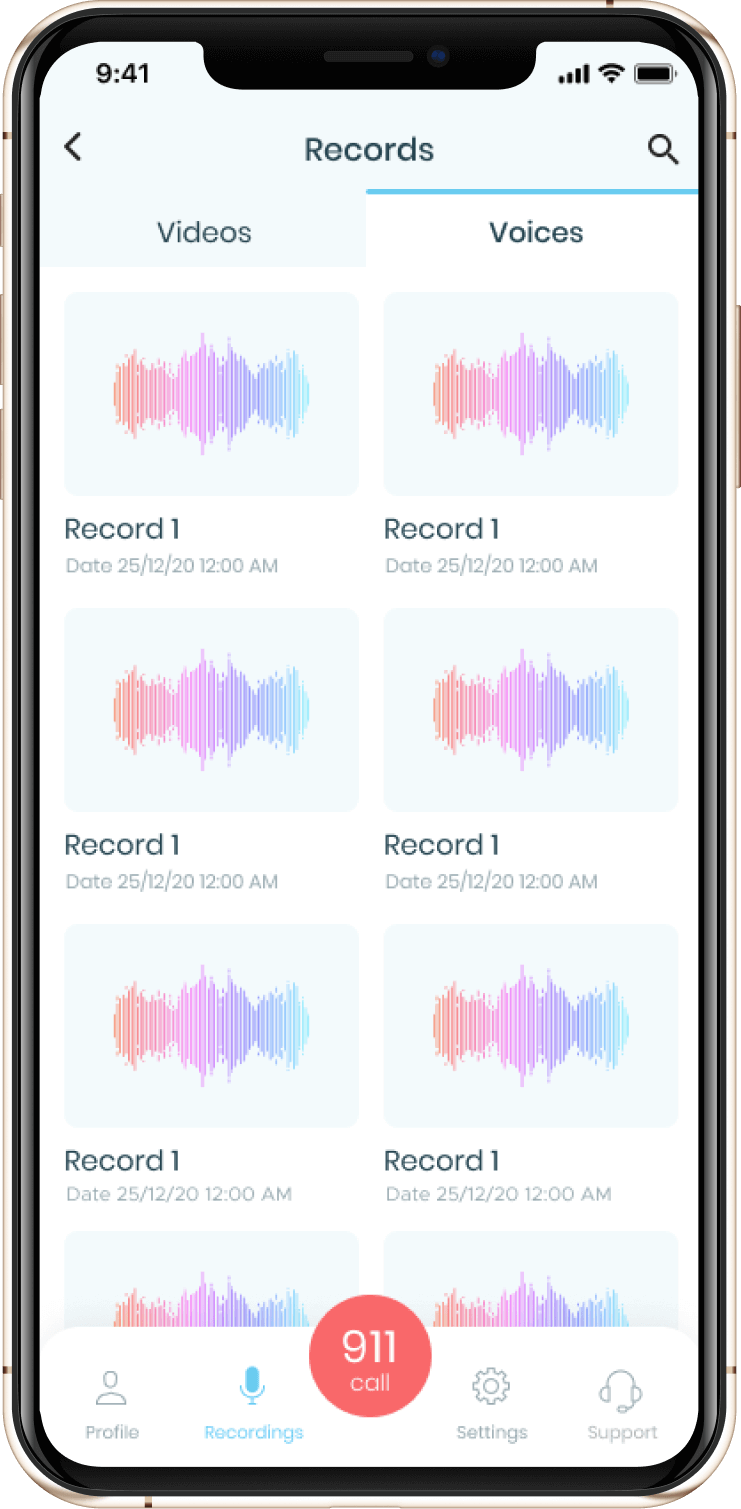Start the 911 call button
The height and width of the screenshot is (1509, 741).
pos(370,1357)
